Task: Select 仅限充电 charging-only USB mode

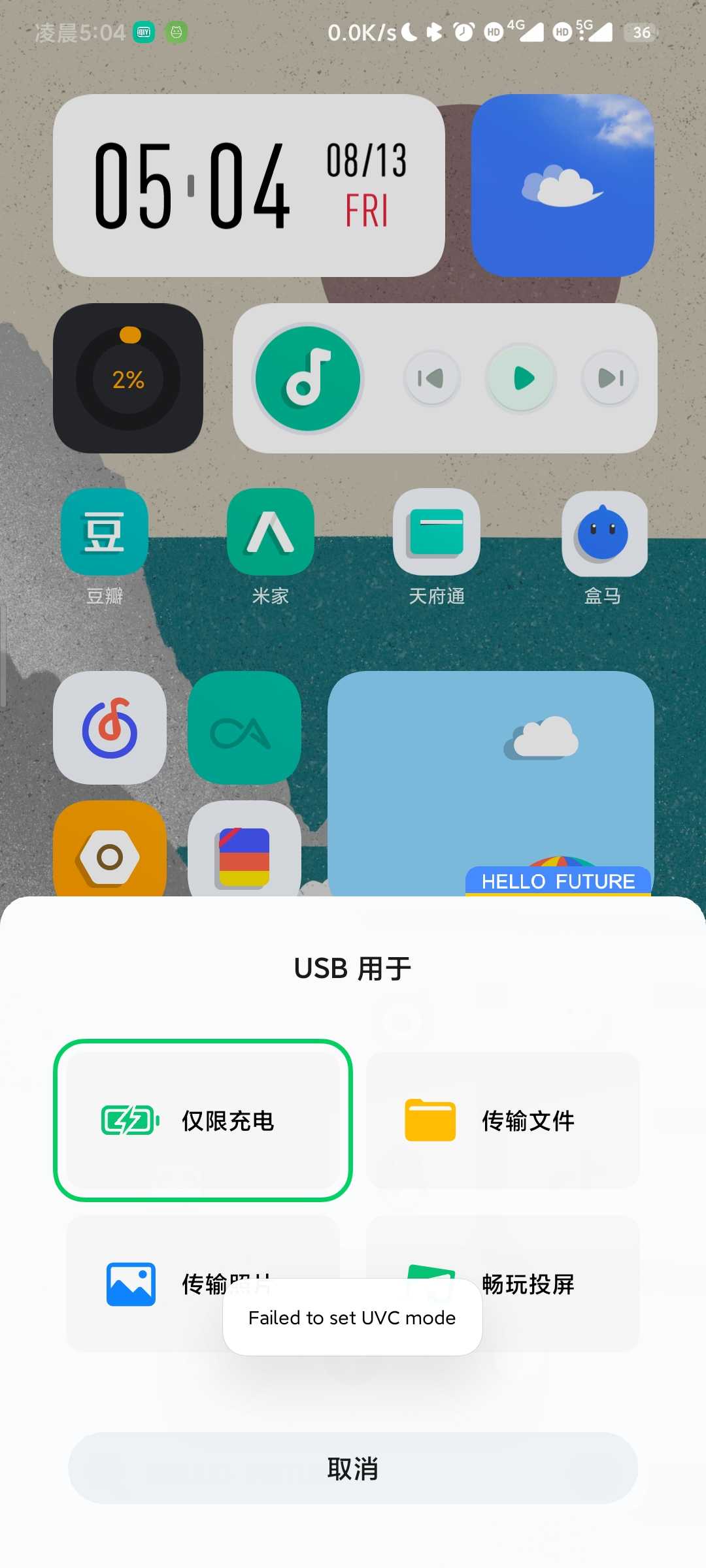Action: [203, 1120]
